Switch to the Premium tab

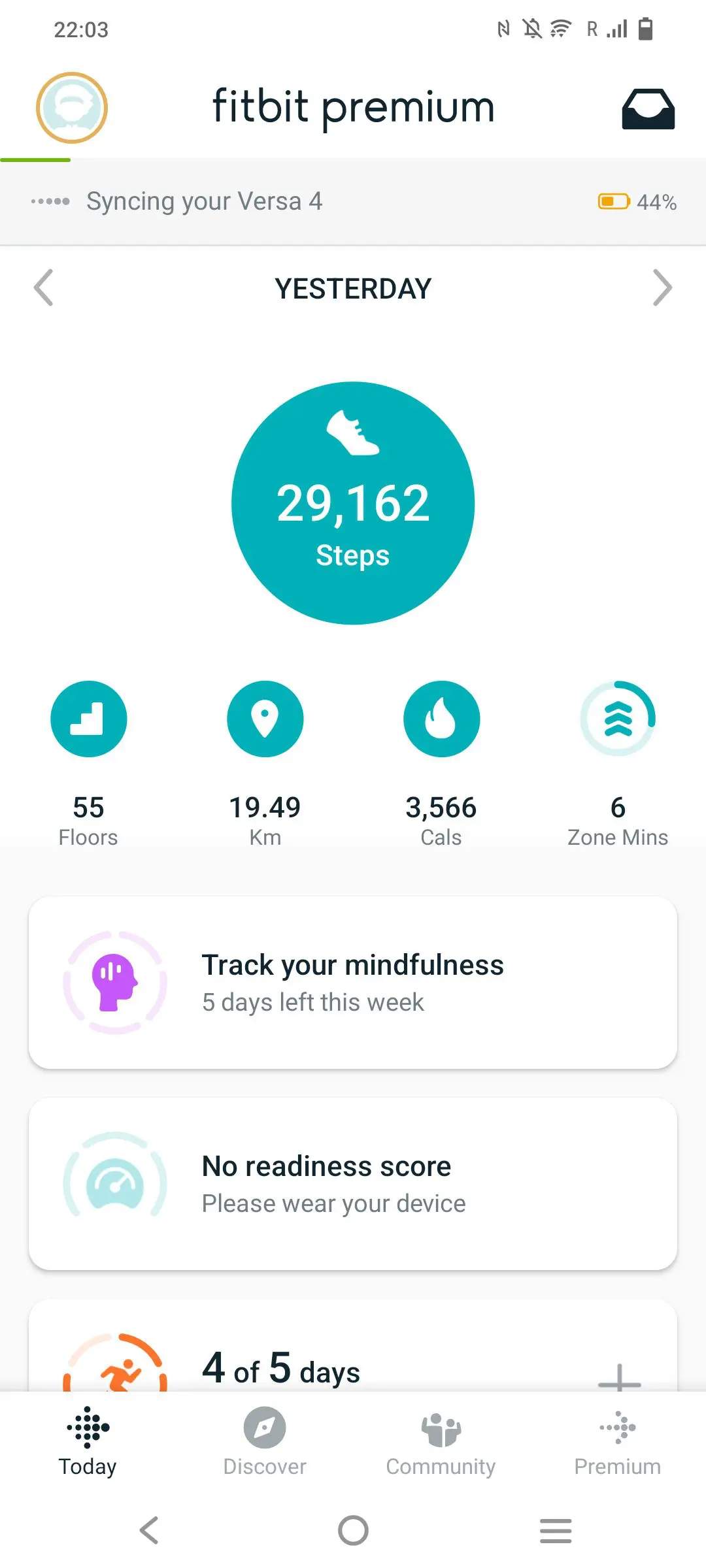coord(618,1441)
